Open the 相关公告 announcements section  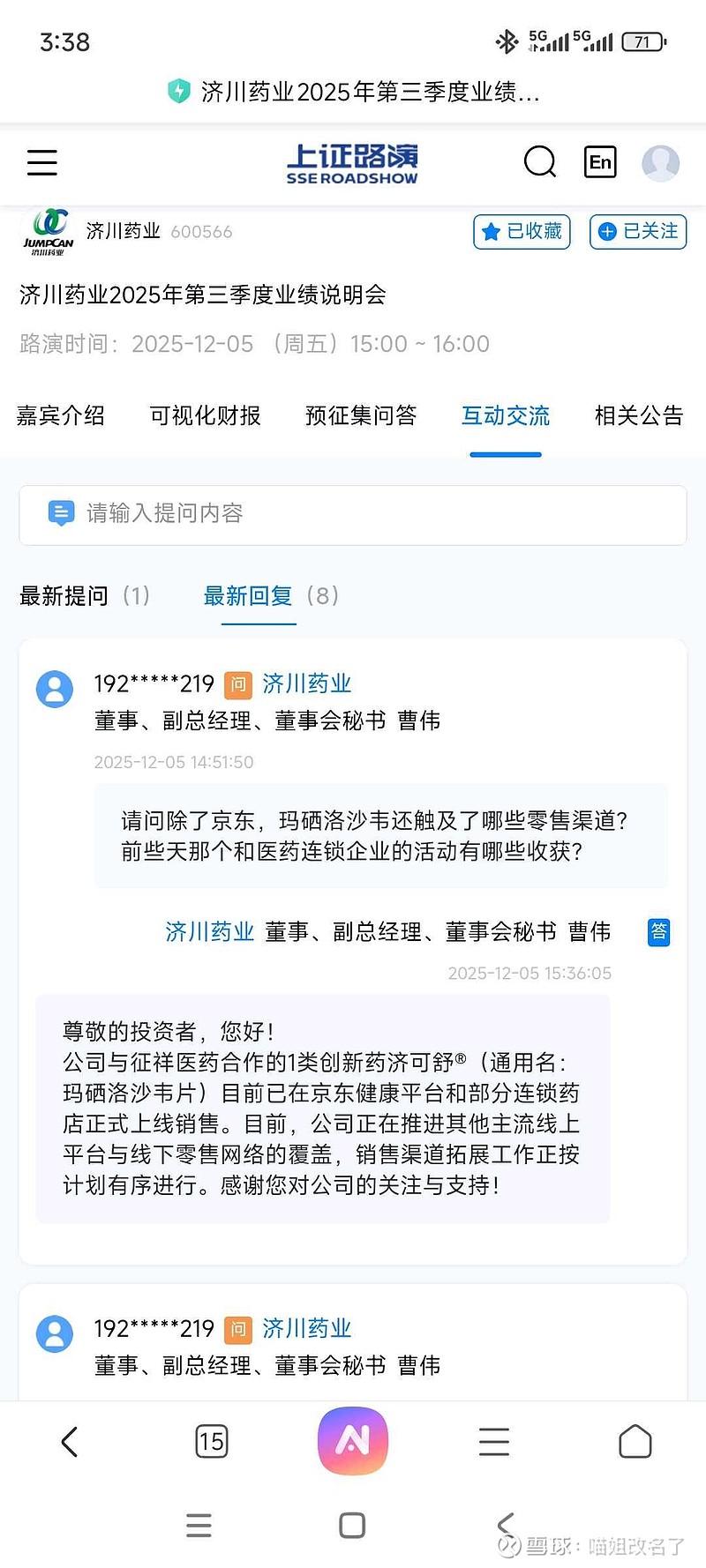pyautogui.click(x=638, y=415)
